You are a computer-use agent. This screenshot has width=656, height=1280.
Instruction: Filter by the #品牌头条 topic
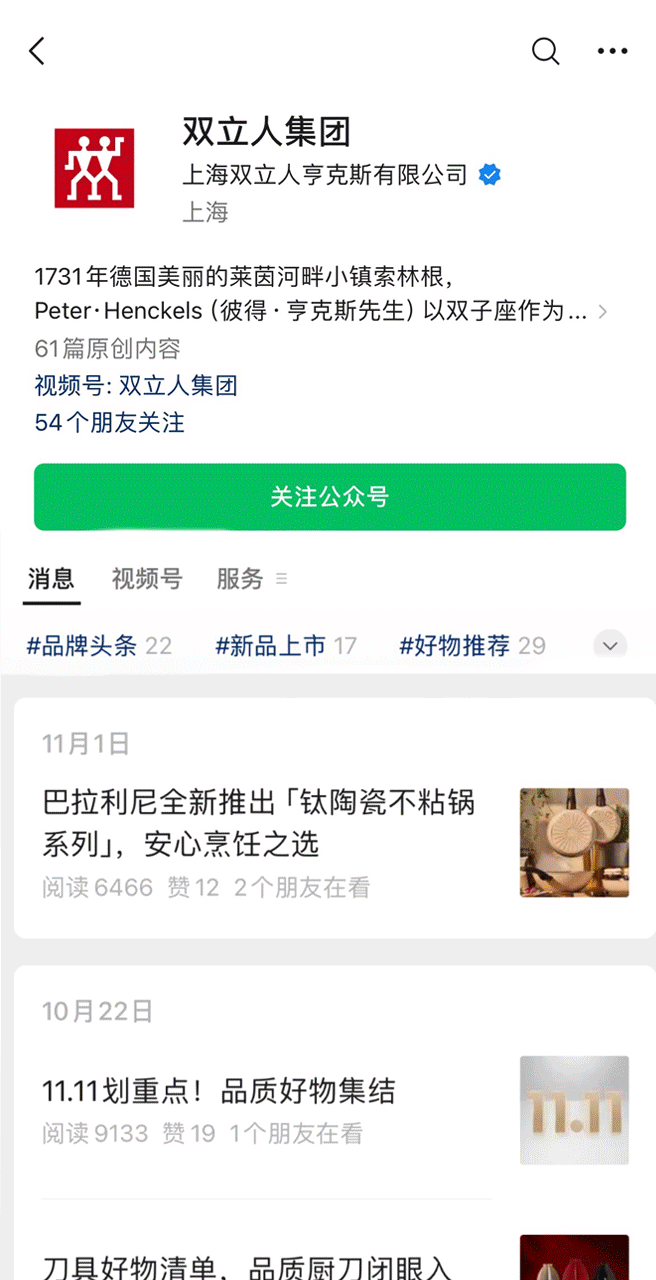click(x=98, y=646)
